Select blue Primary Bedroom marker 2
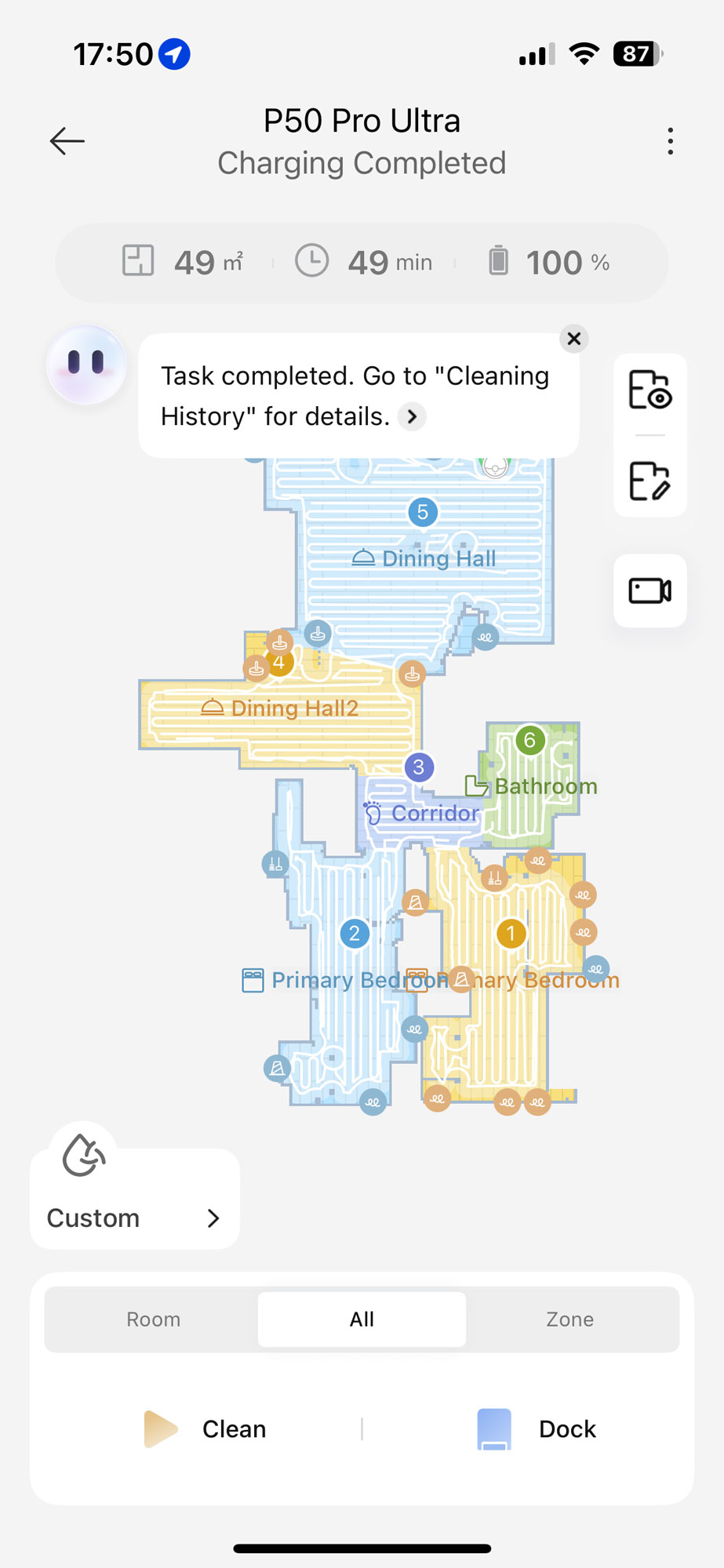724x1568 pixels. [x=355, y=933]
